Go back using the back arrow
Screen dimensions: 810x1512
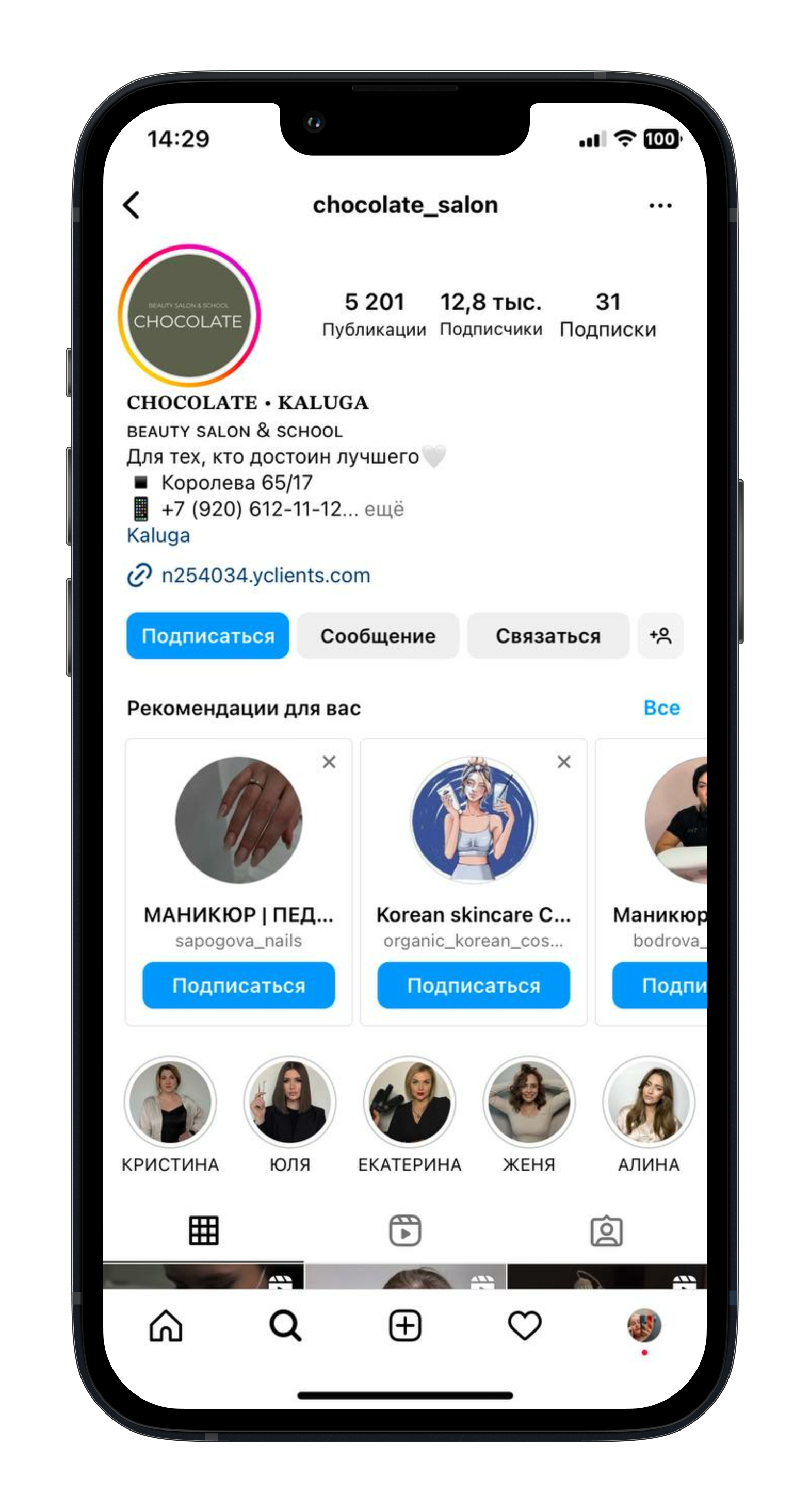(132, 205)
